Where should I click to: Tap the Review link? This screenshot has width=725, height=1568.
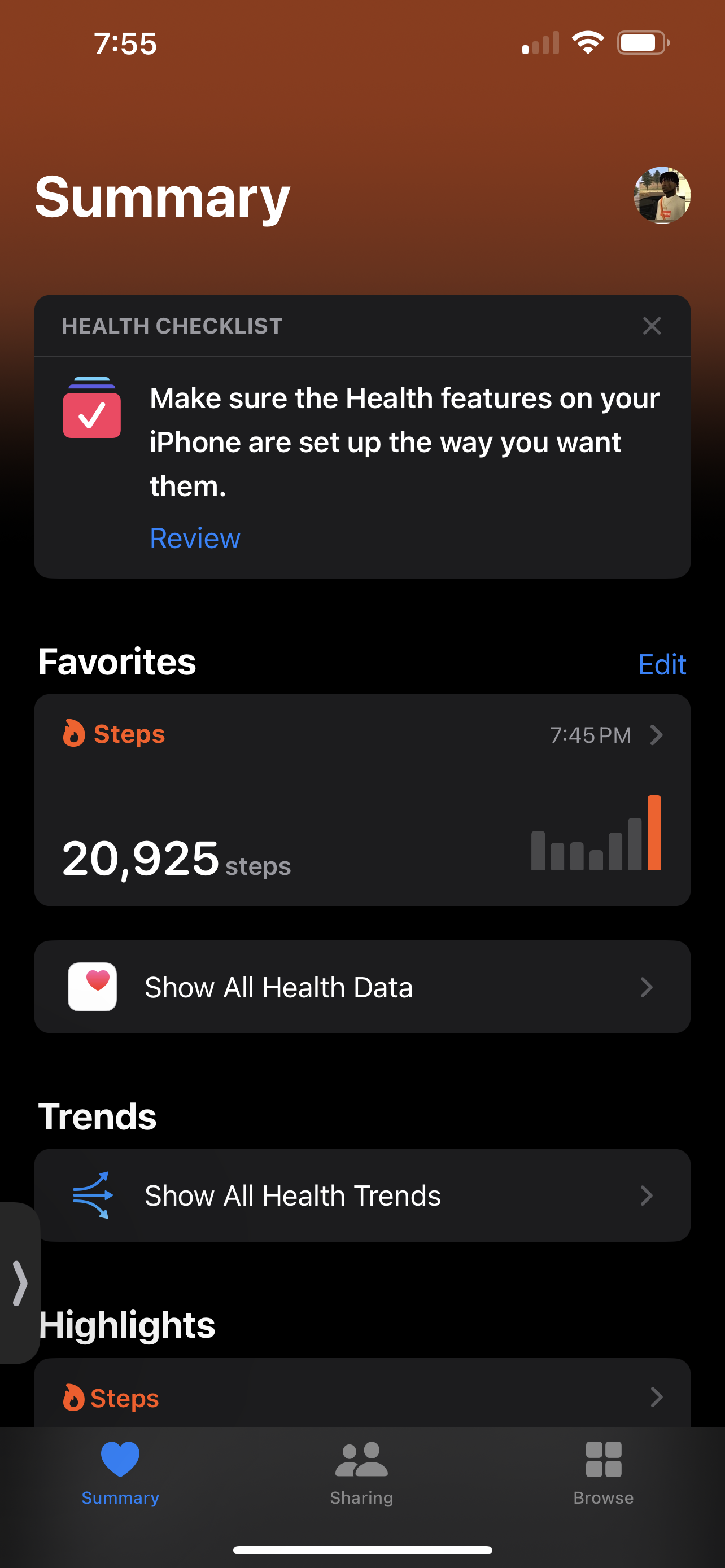[195, 538]
